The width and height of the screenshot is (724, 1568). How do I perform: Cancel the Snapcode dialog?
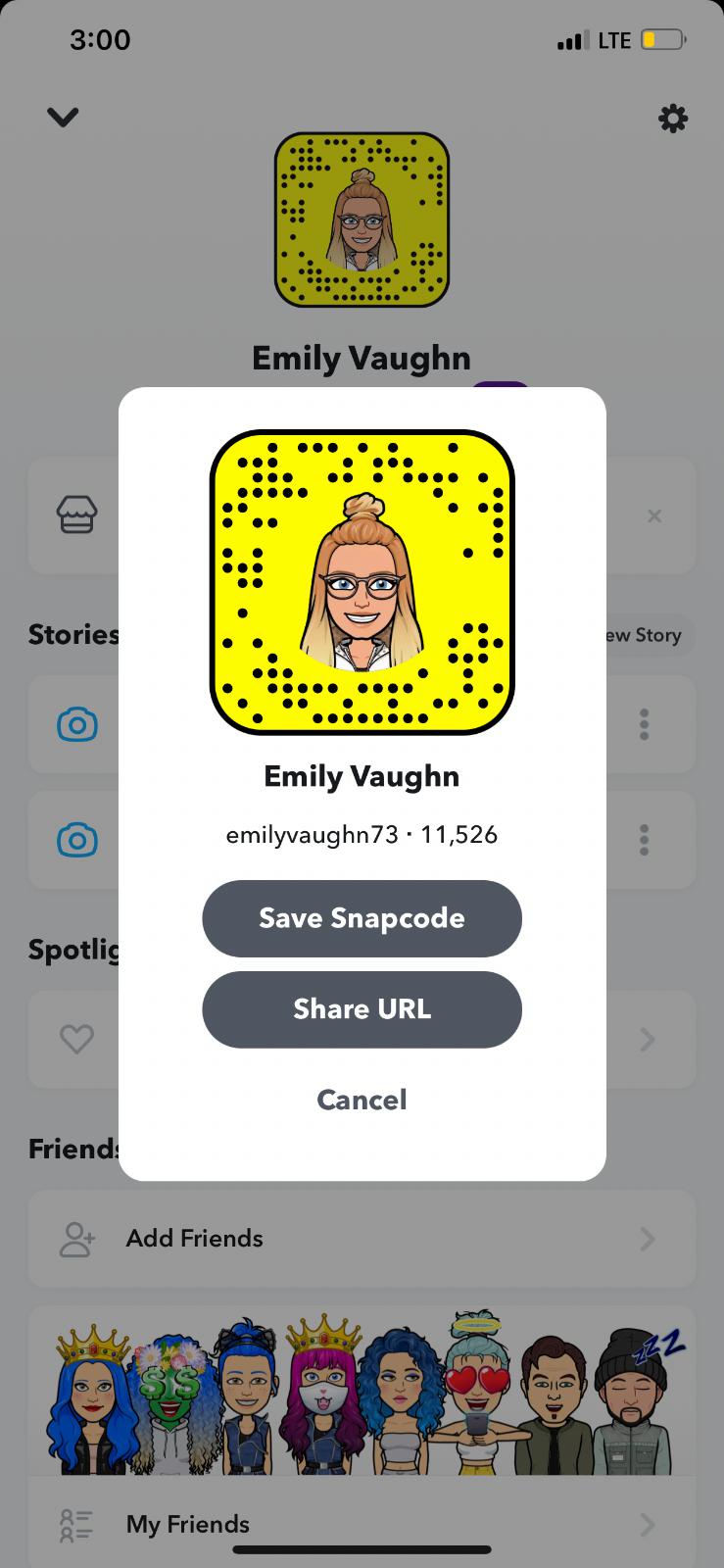(362, 1100)
